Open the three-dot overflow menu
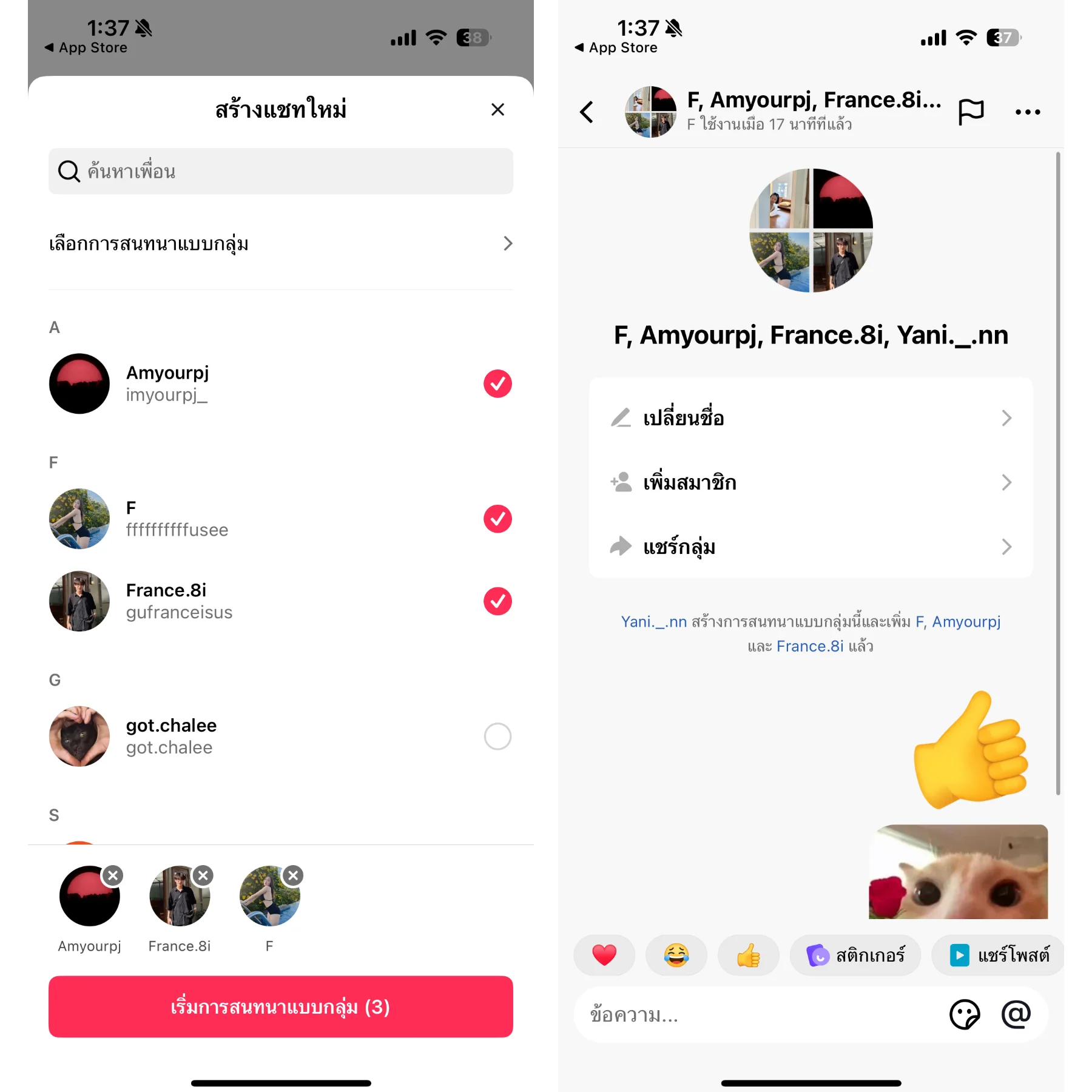This screenshot has height=1092, width=1092. [x=1028, y=112]
